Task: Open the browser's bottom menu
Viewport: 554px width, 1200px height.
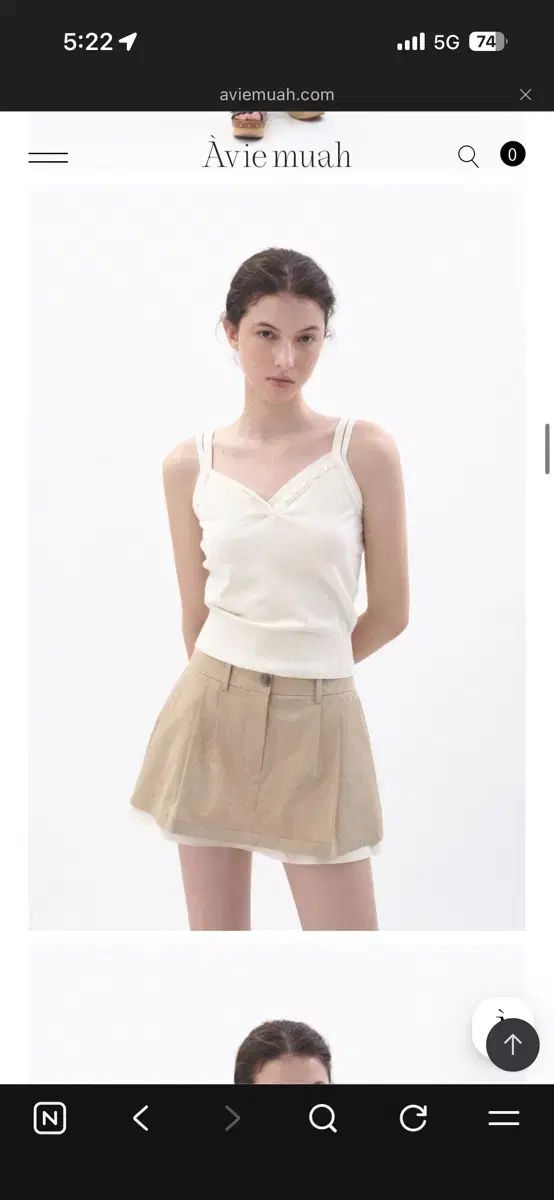Action: (x=504, y=1118)
